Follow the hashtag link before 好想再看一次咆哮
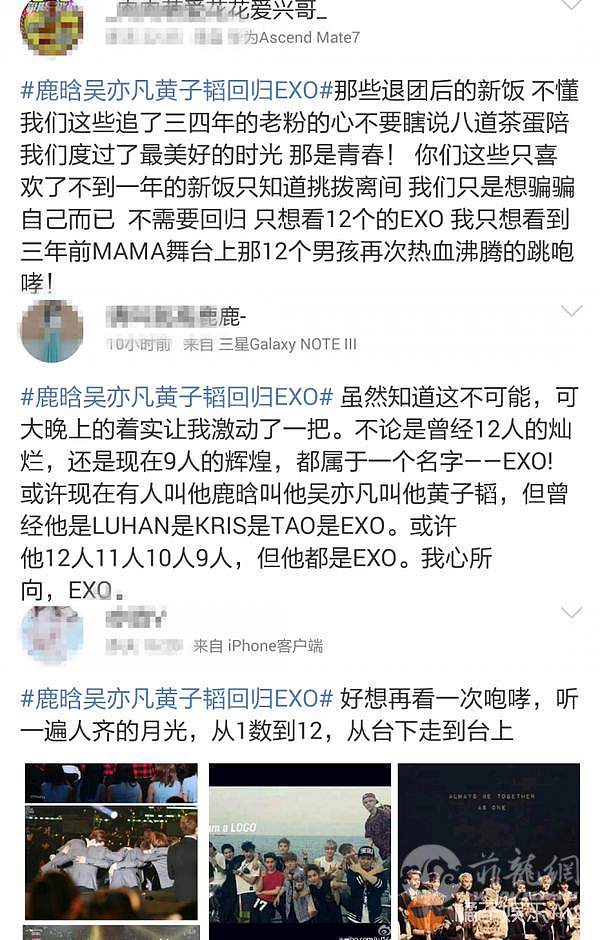 click(176, 698)
